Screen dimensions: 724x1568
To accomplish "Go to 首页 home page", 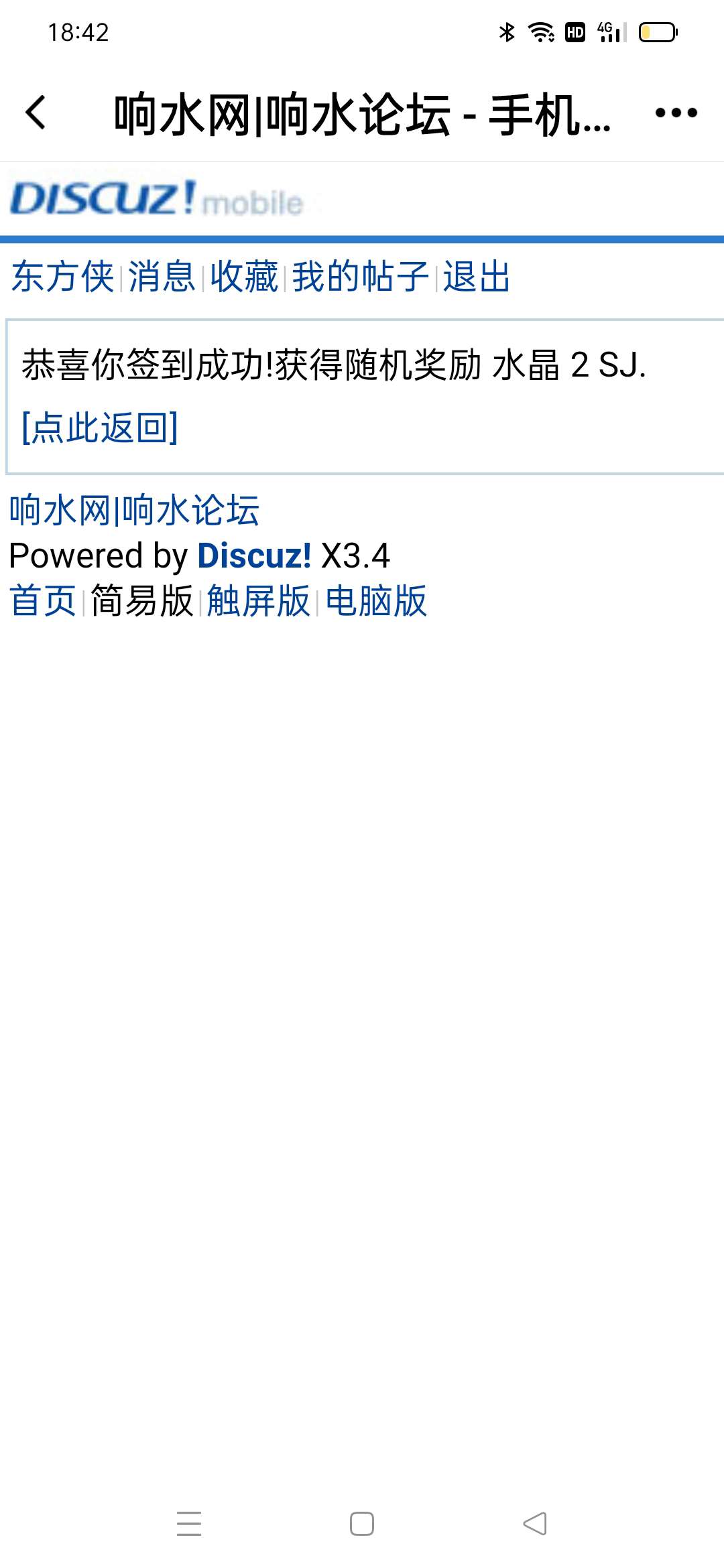I will [43, 600].
